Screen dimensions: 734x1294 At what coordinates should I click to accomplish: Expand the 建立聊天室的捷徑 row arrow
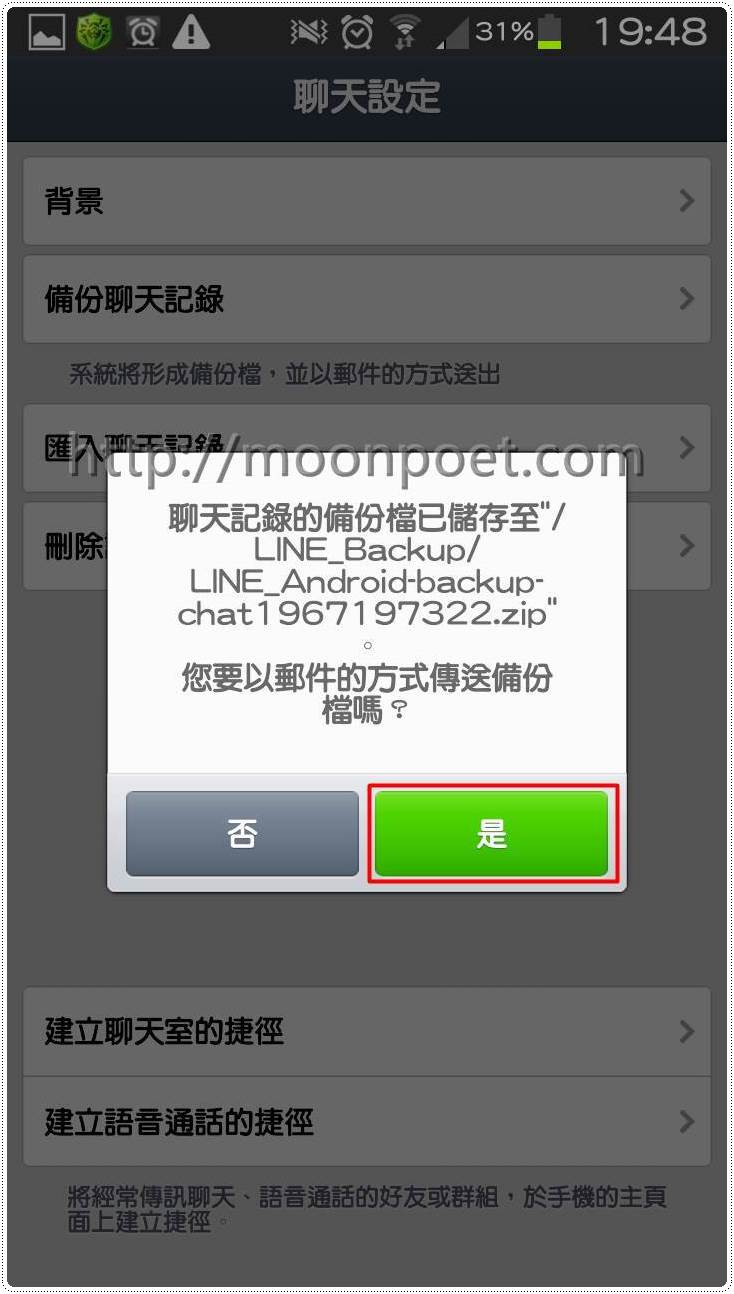687,1031
